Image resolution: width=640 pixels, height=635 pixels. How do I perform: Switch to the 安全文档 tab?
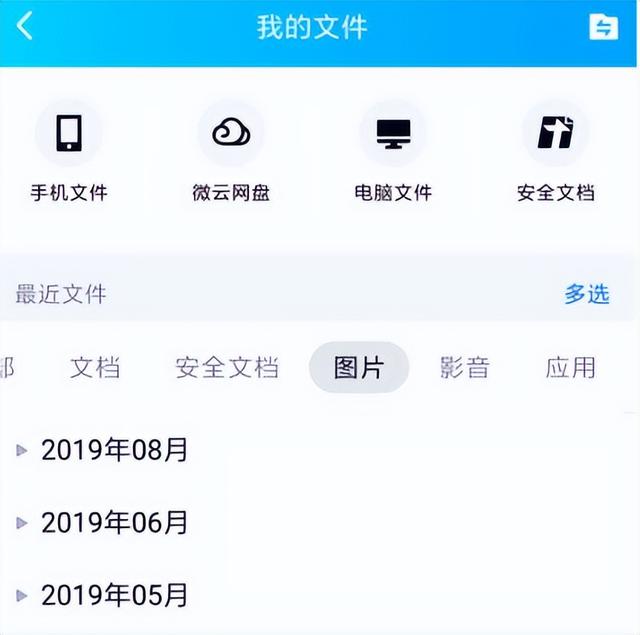pos(227,368)
